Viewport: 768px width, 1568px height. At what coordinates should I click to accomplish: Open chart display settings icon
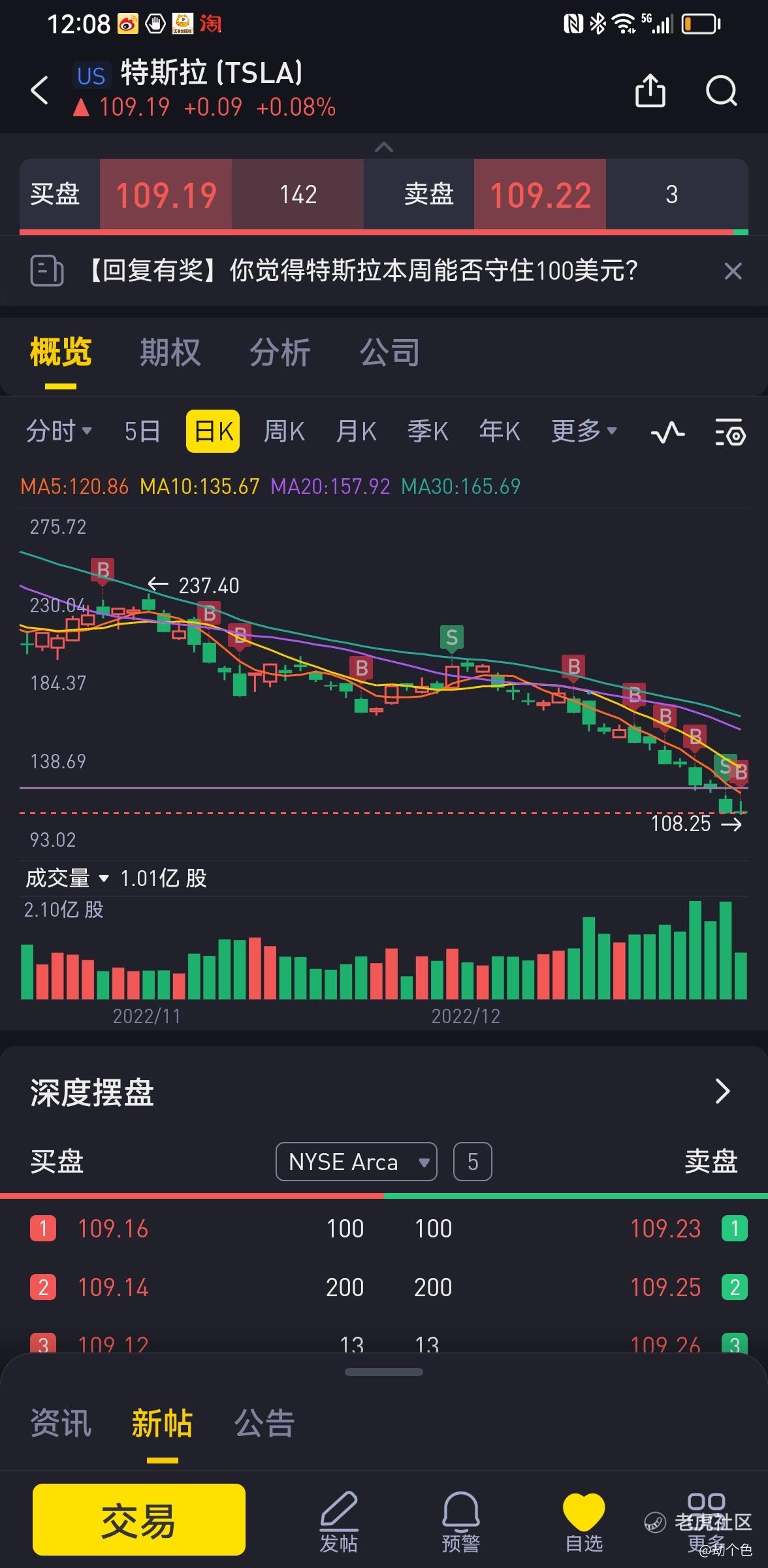[730, 432]
